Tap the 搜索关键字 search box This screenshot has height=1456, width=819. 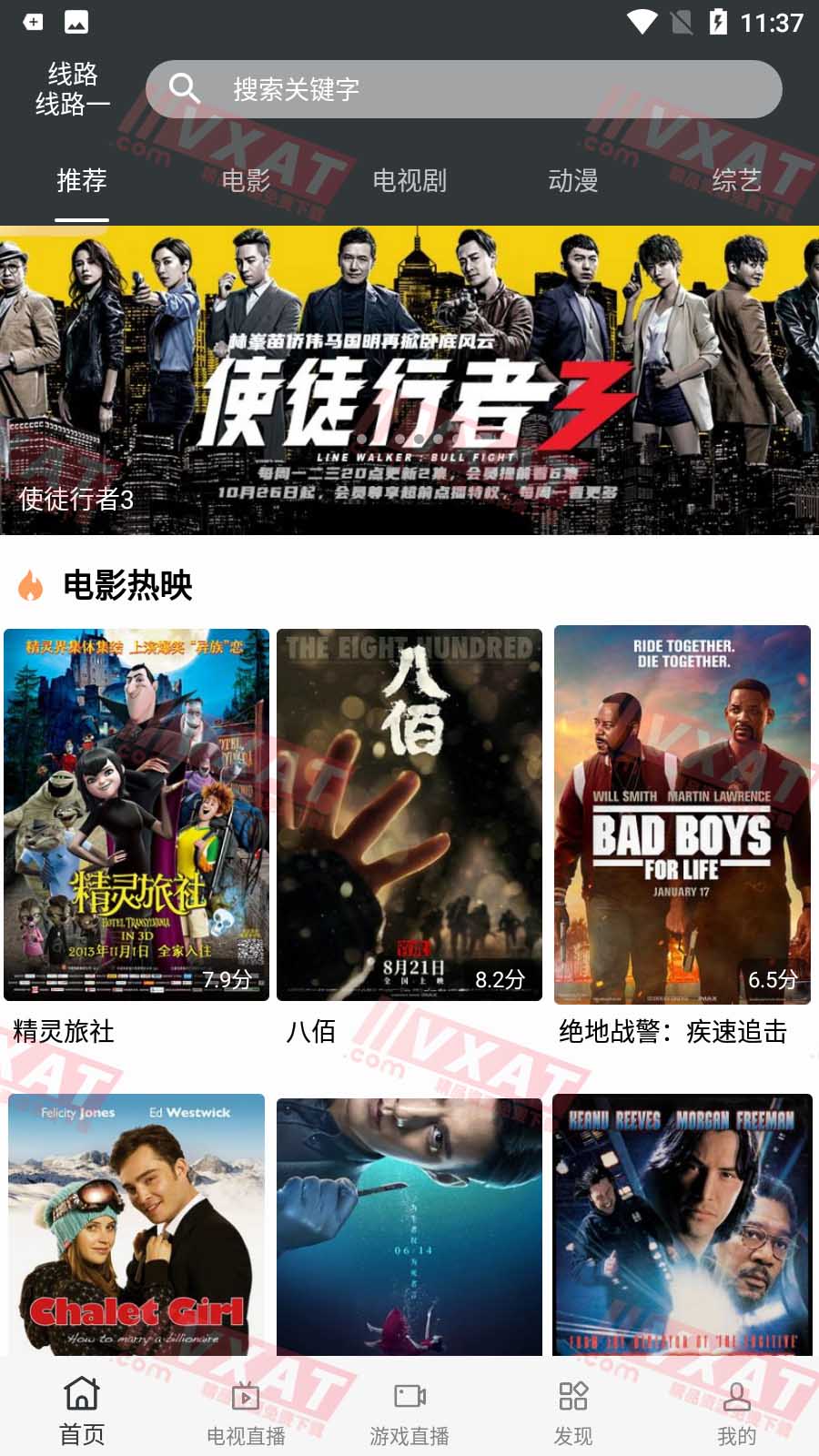point(464,89)
